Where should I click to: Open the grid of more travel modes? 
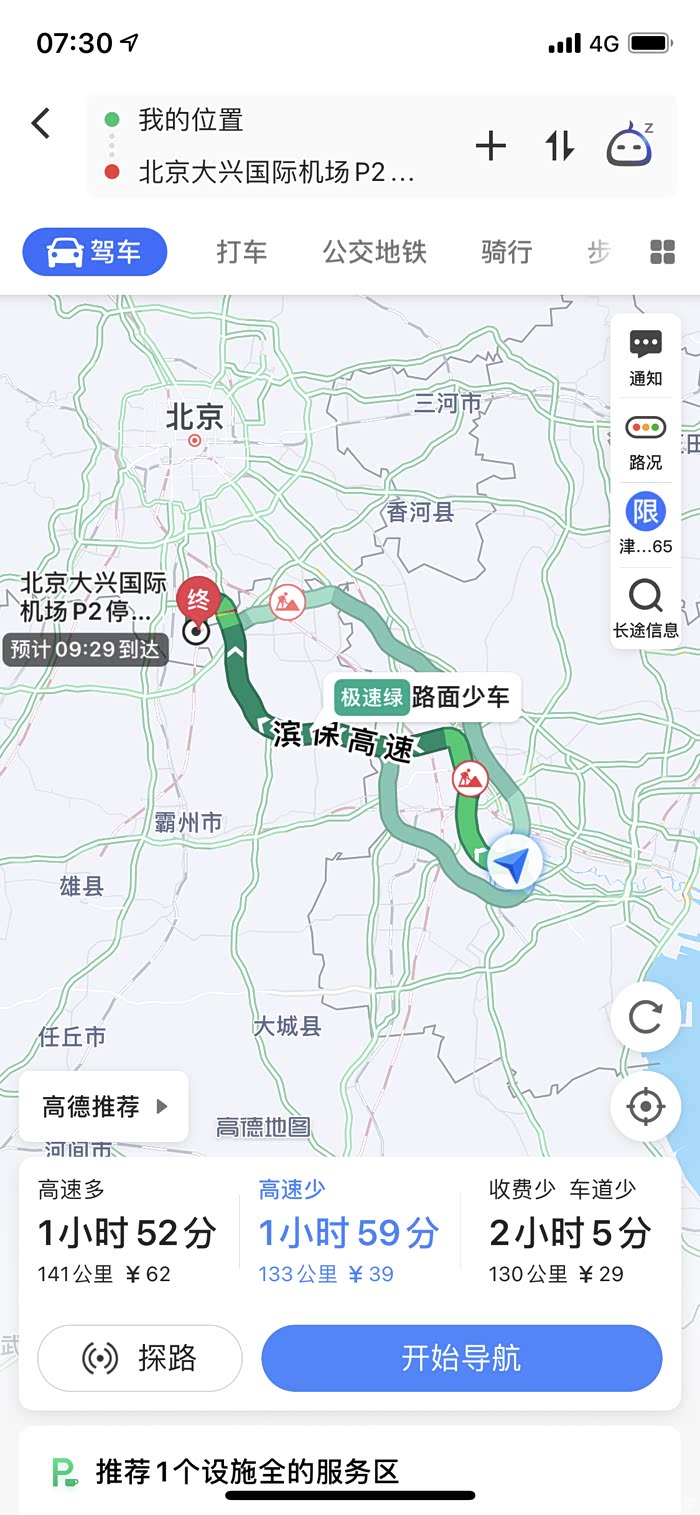[663, 252]
